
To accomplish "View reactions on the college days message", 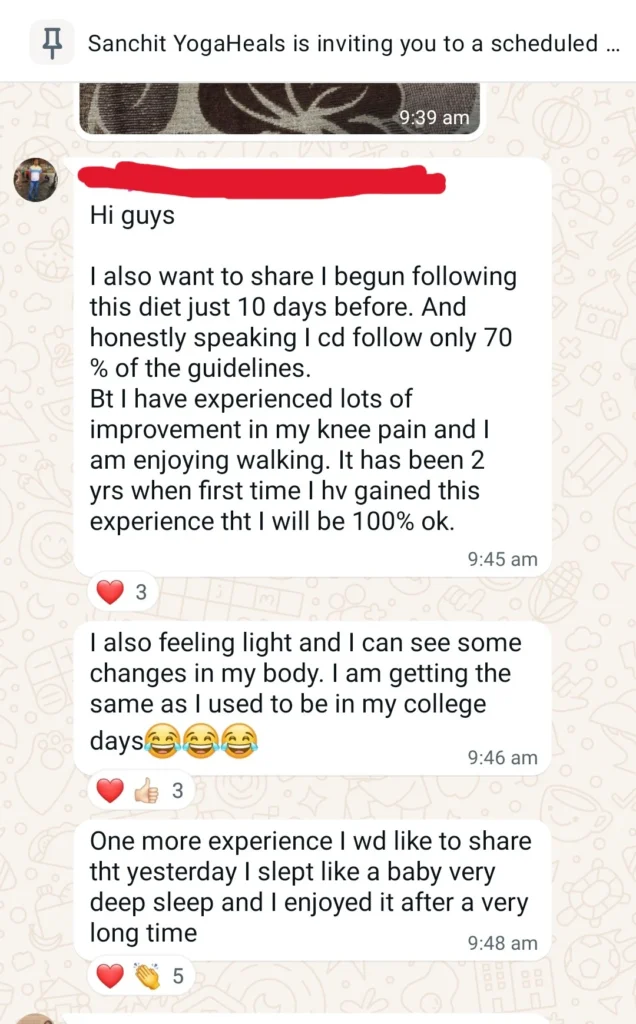I will click(141, 791).
